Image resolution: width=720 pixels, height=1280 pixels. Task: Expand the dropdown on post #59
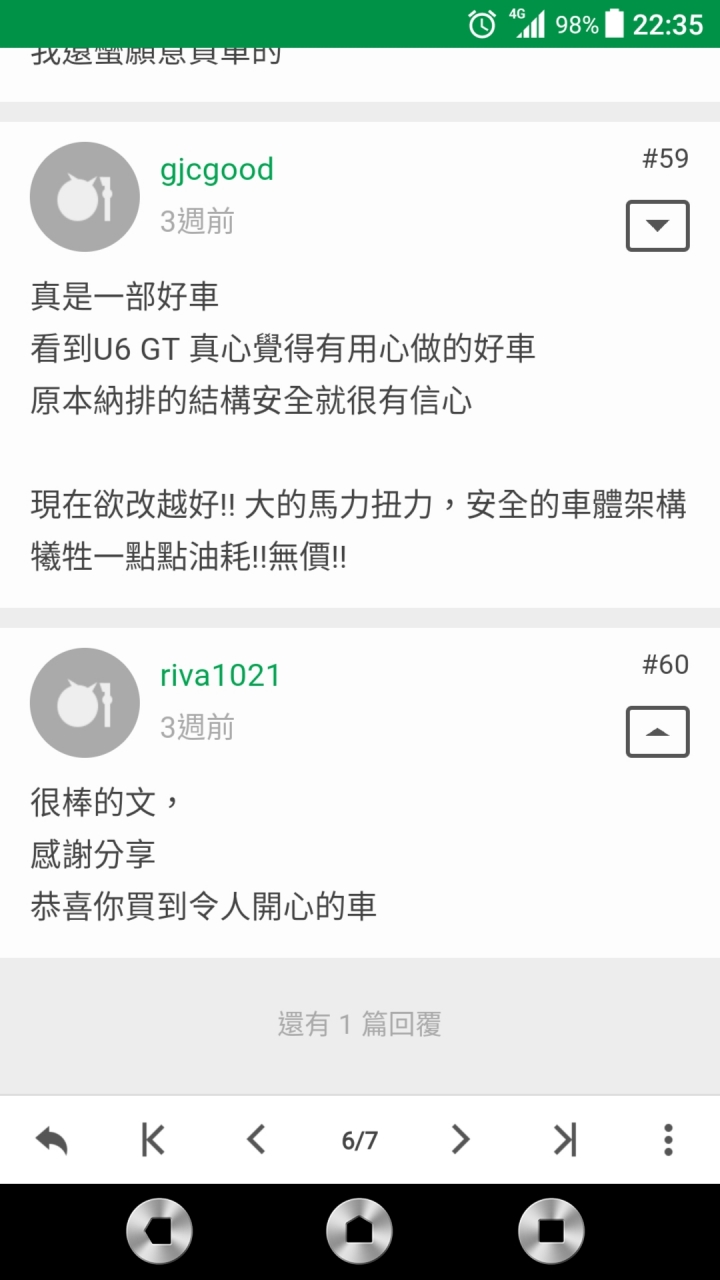tap(657, 225)
